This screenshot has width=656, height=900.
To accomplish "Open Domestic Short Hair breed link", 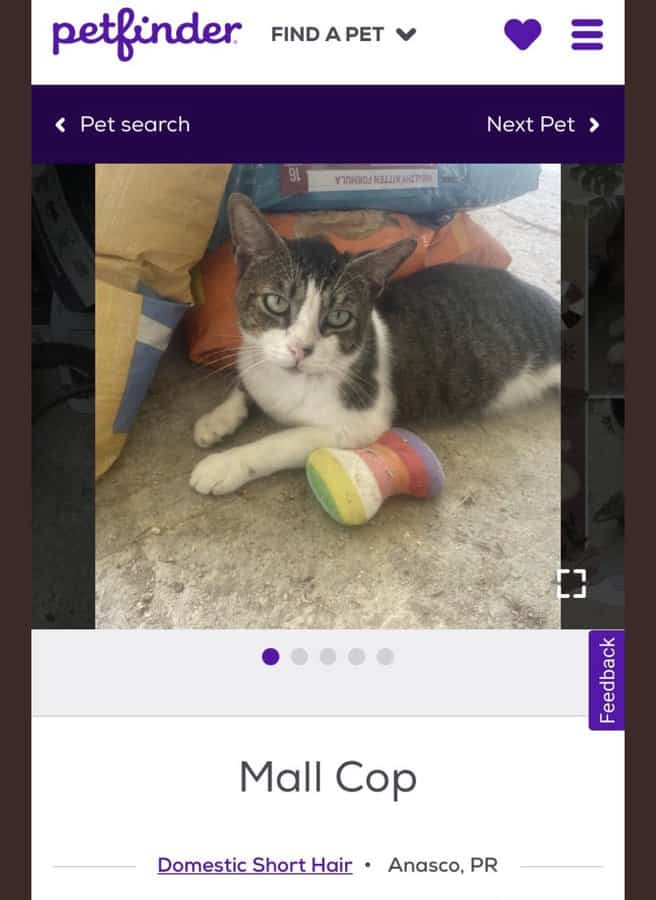I will pyautogui.click(x=254, y=865).
